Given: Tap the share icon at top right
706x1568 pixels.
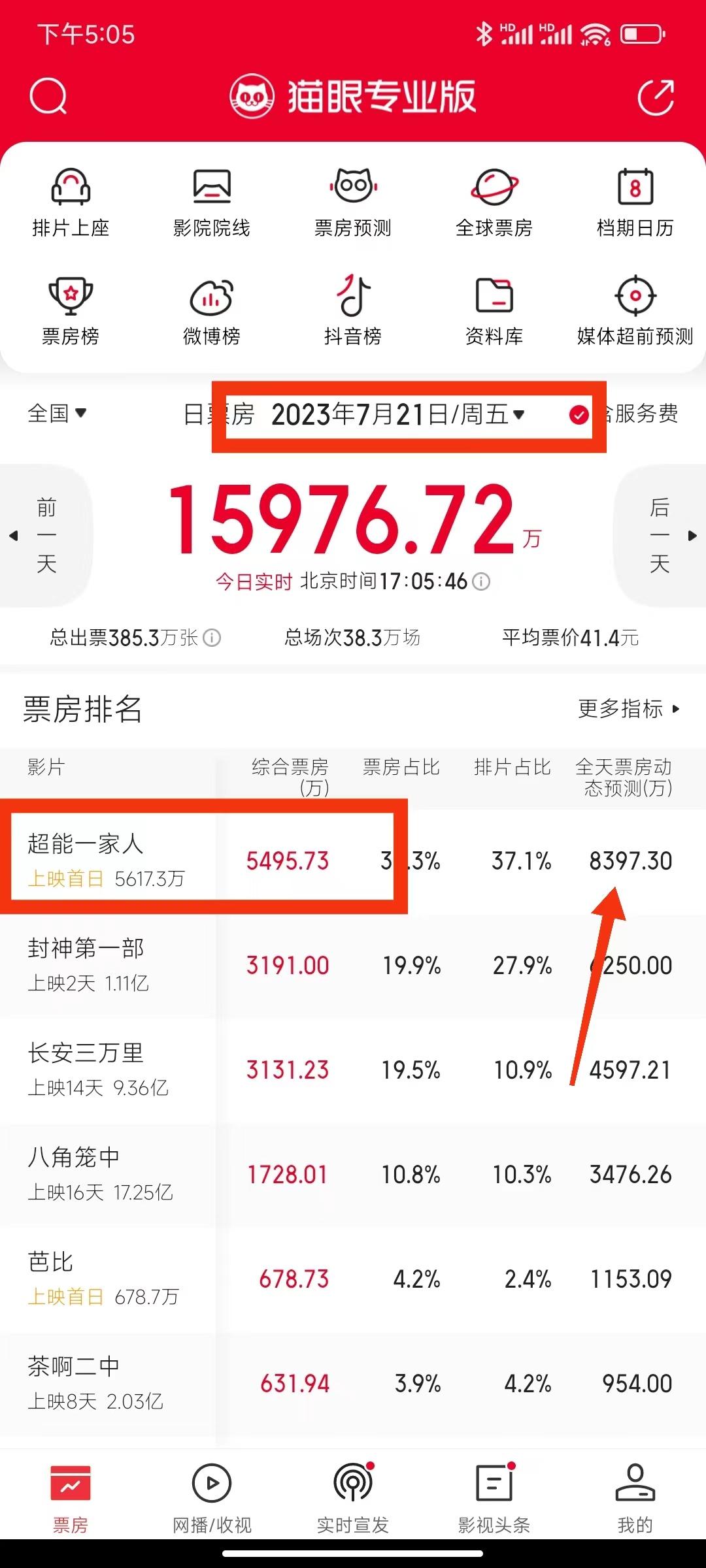Looking at the screenshot, I should coord(656,97).
